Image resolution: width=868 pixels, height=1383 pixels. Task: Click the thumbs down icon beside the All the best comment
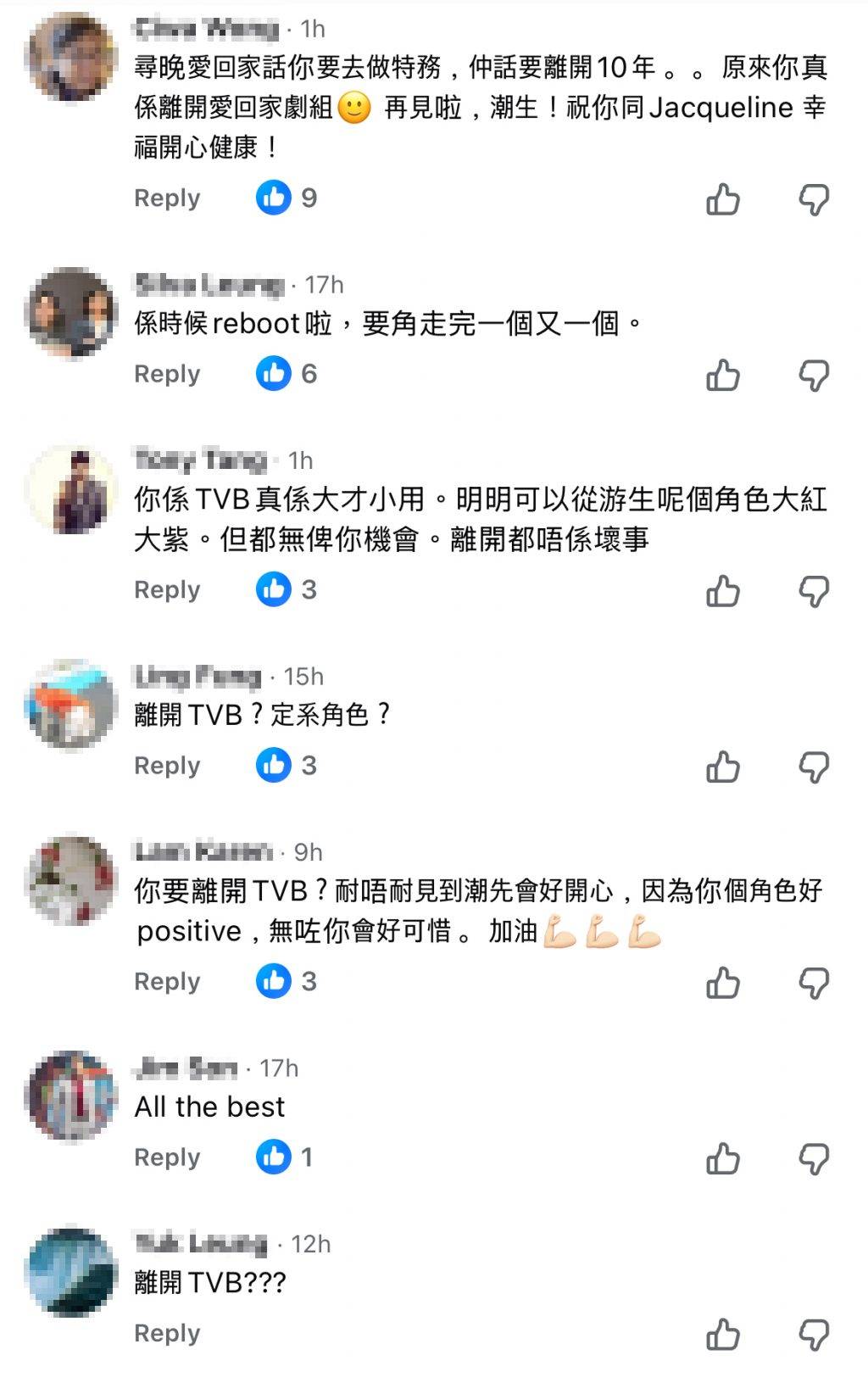815,1156
